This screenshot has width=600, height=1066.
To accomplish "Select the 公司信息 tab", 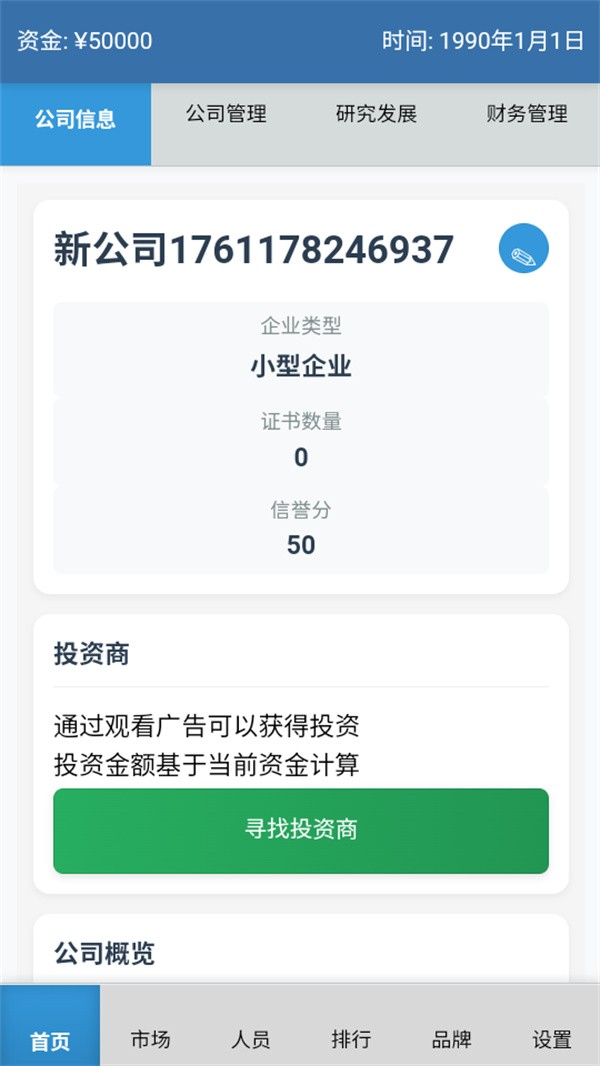I will (x=76, y=120).
